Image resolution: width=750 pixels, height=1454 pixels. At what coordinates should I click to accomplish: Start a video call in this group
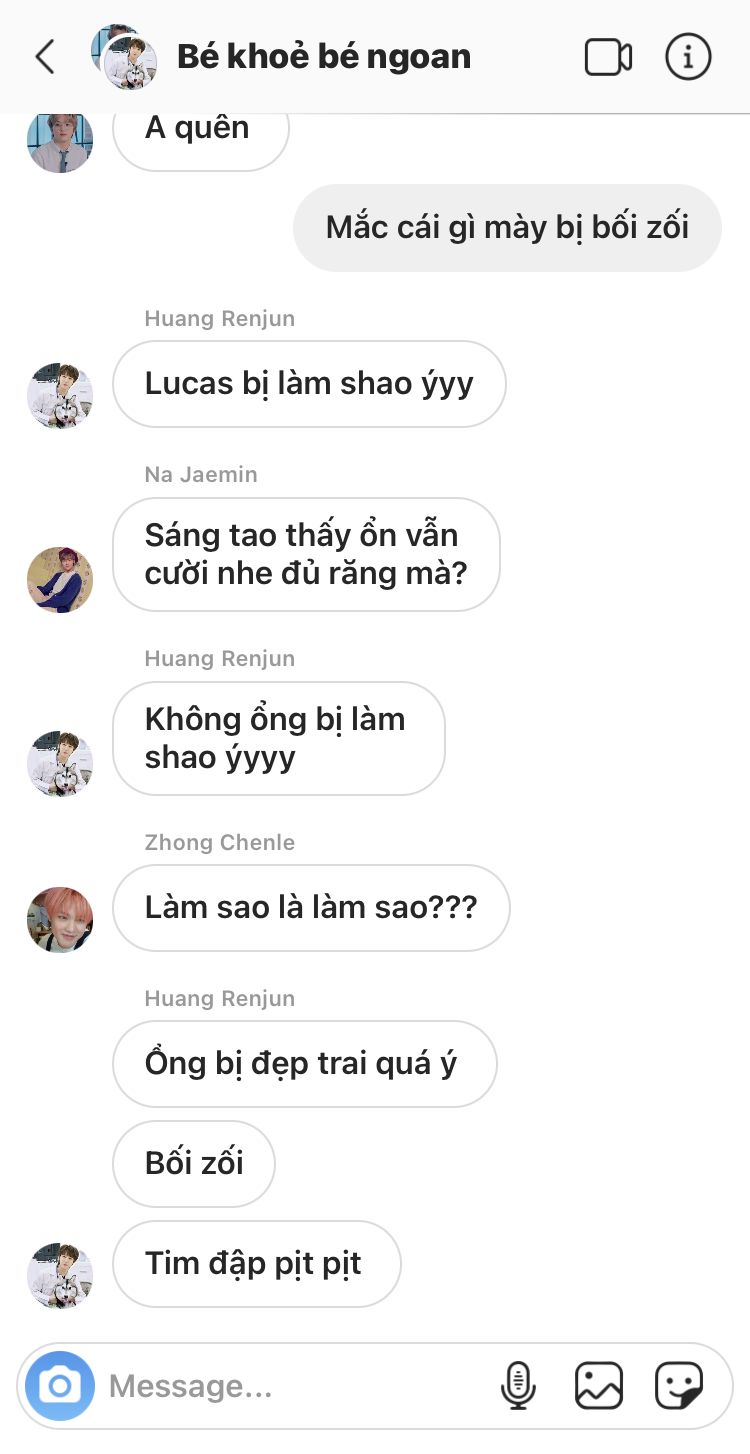coord(608,57)
